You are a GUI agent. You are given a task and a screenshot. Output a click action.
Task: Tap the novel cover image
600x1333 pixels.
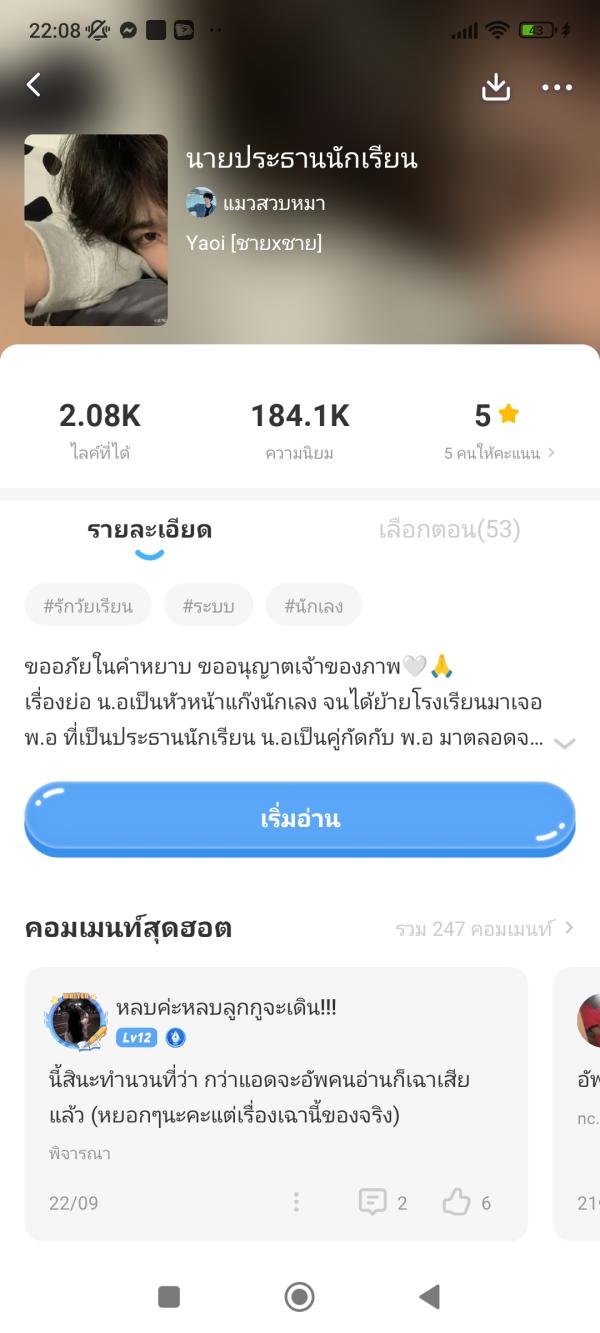96,230
